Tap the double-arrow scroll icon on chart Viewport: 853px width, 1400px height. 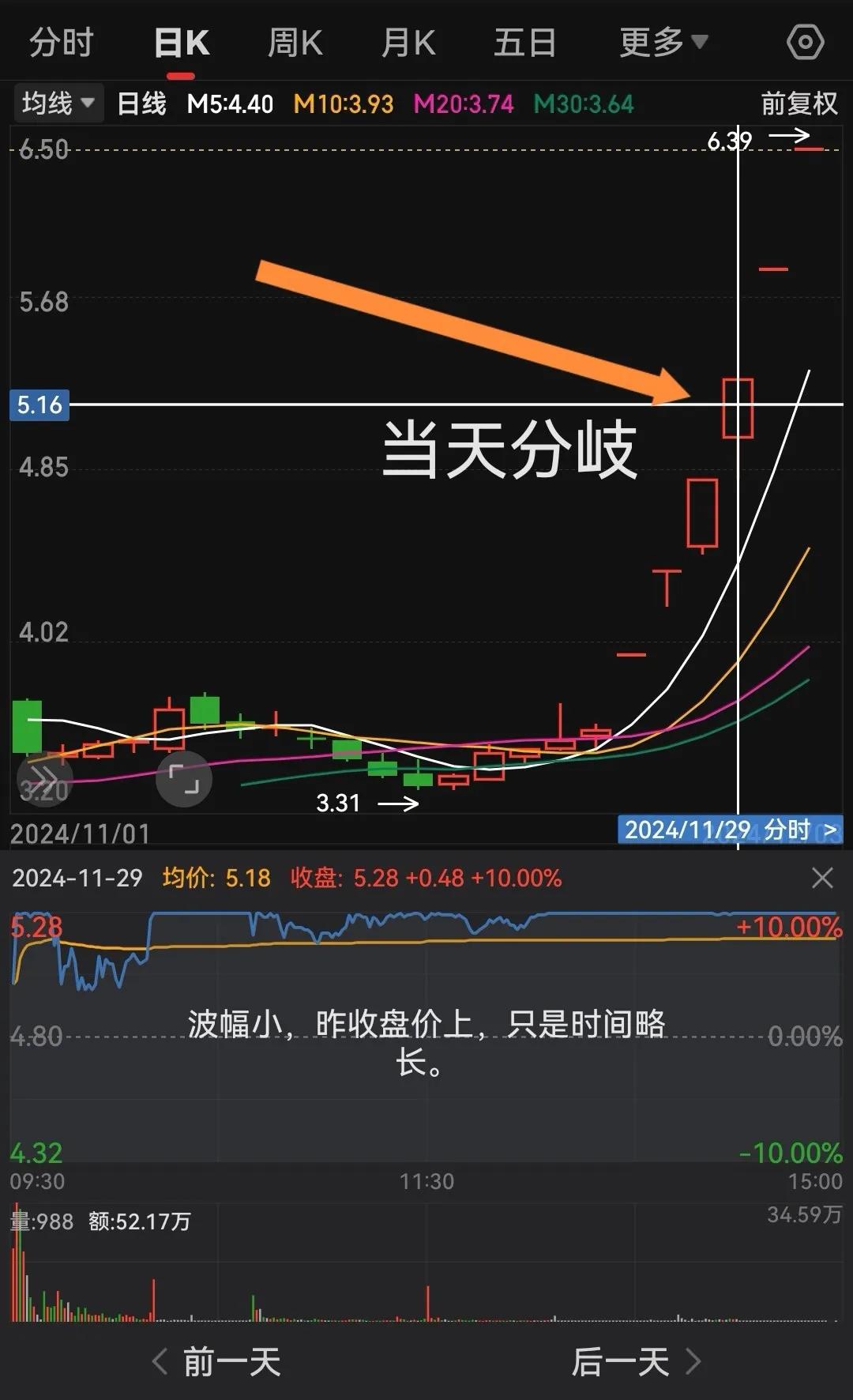(x=44, y=778)
